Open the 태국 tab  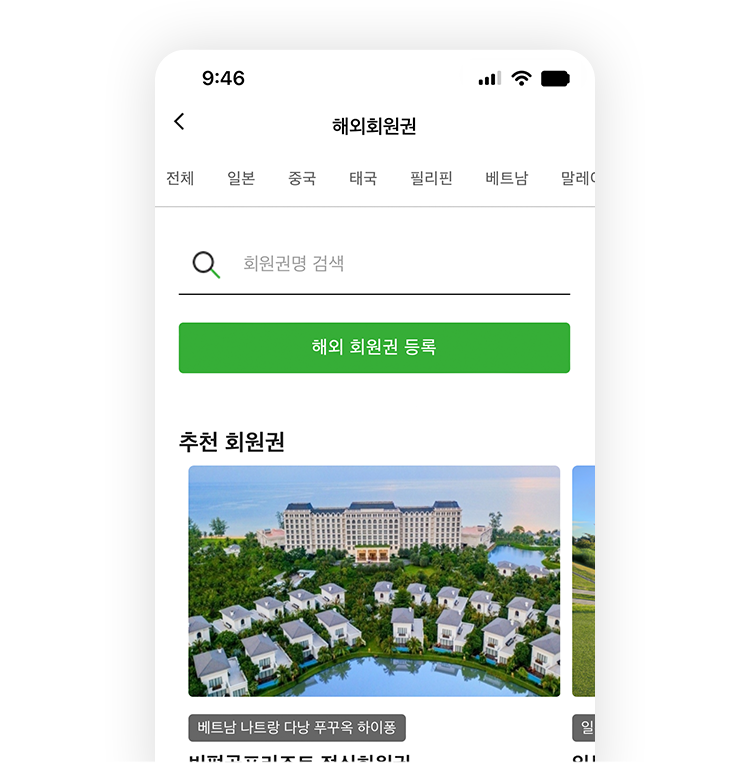coord(363,179)
